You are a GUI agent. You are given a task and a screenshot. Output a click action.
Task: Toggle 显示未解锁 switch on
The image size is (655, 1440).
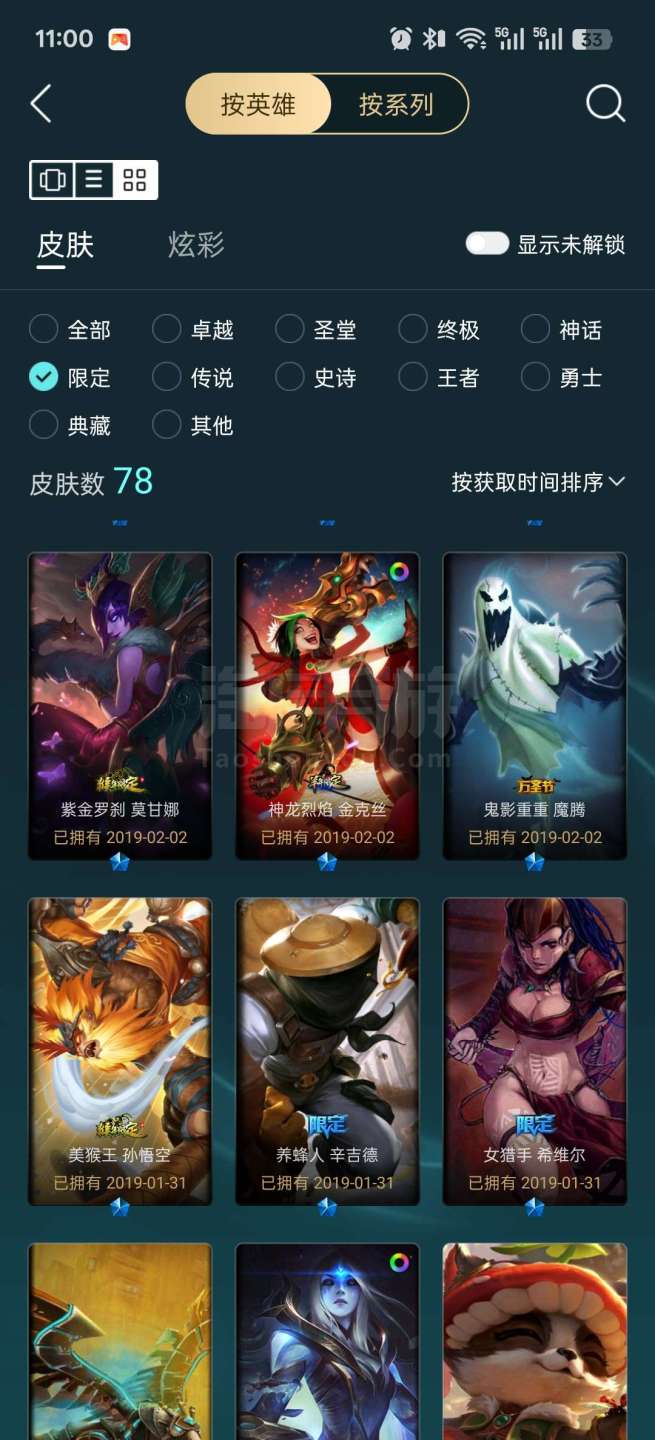(487, 244)
